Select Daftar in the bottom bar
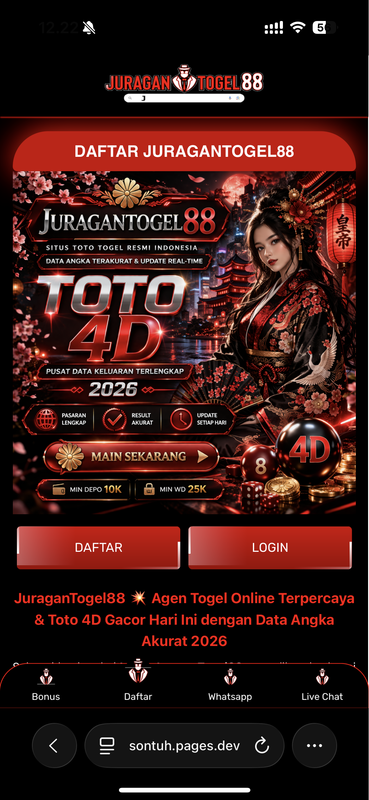The image size is (369, 800). pyautogui.click(x=138, y=681)
